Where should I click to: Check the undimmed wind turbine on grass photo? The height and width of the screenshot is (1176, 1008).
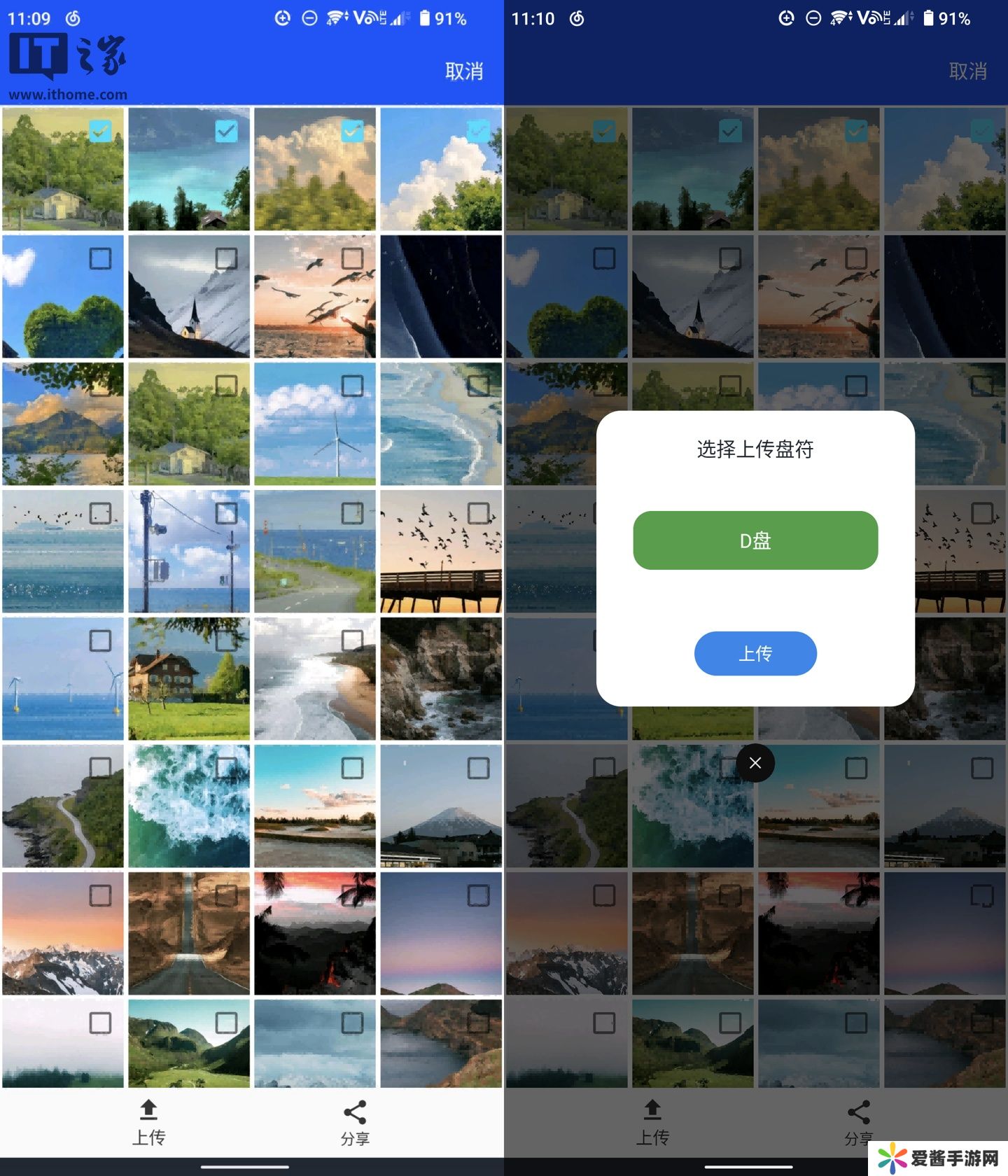pyautogui.click(x=352, y=386)
